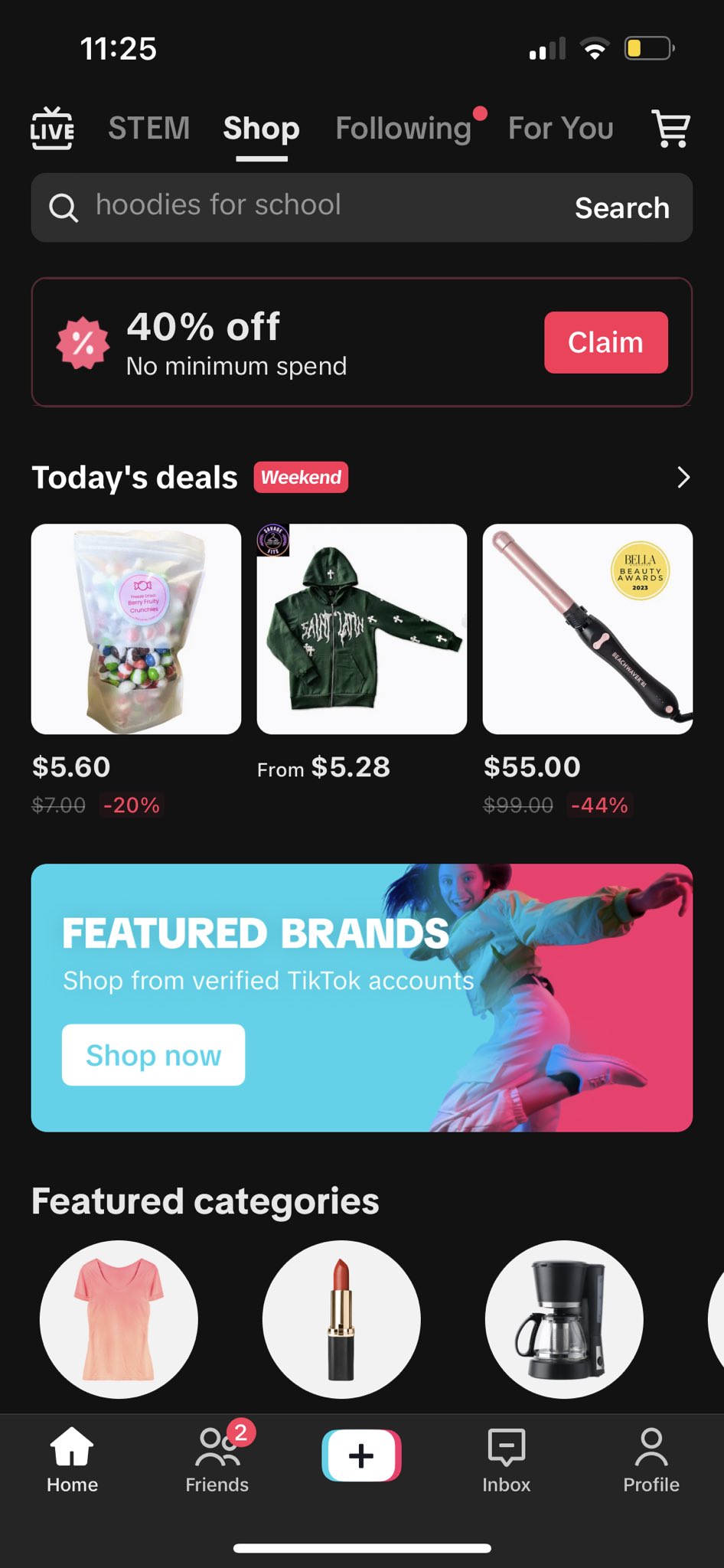Open the $5.60 candy bag deal
The image size is (724, 1568).
(x=136, y=629)
